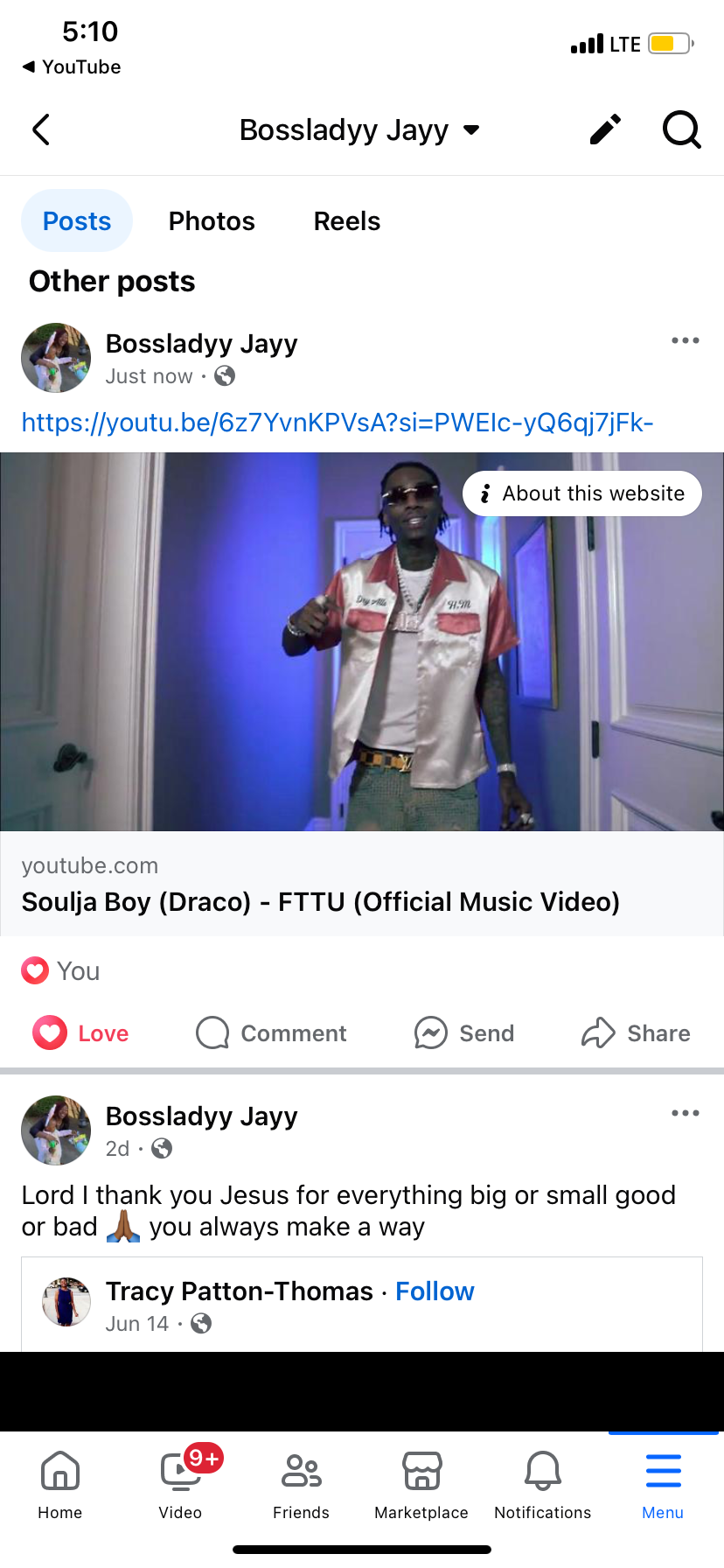The width and height of the screenshot is (724, 1568).
Task: Go to the Home tab
Action: [x=60, y=1485]
